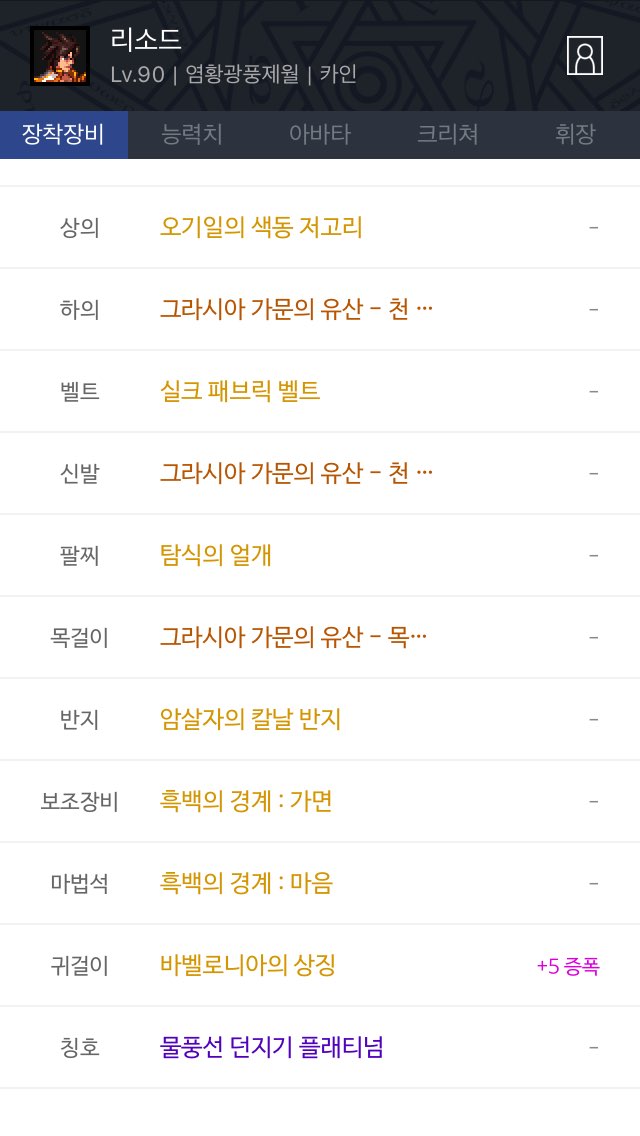Switch to the 아바타 tab
The height and width of the screenshot is (1136, 640).
[x=320, y=135]
